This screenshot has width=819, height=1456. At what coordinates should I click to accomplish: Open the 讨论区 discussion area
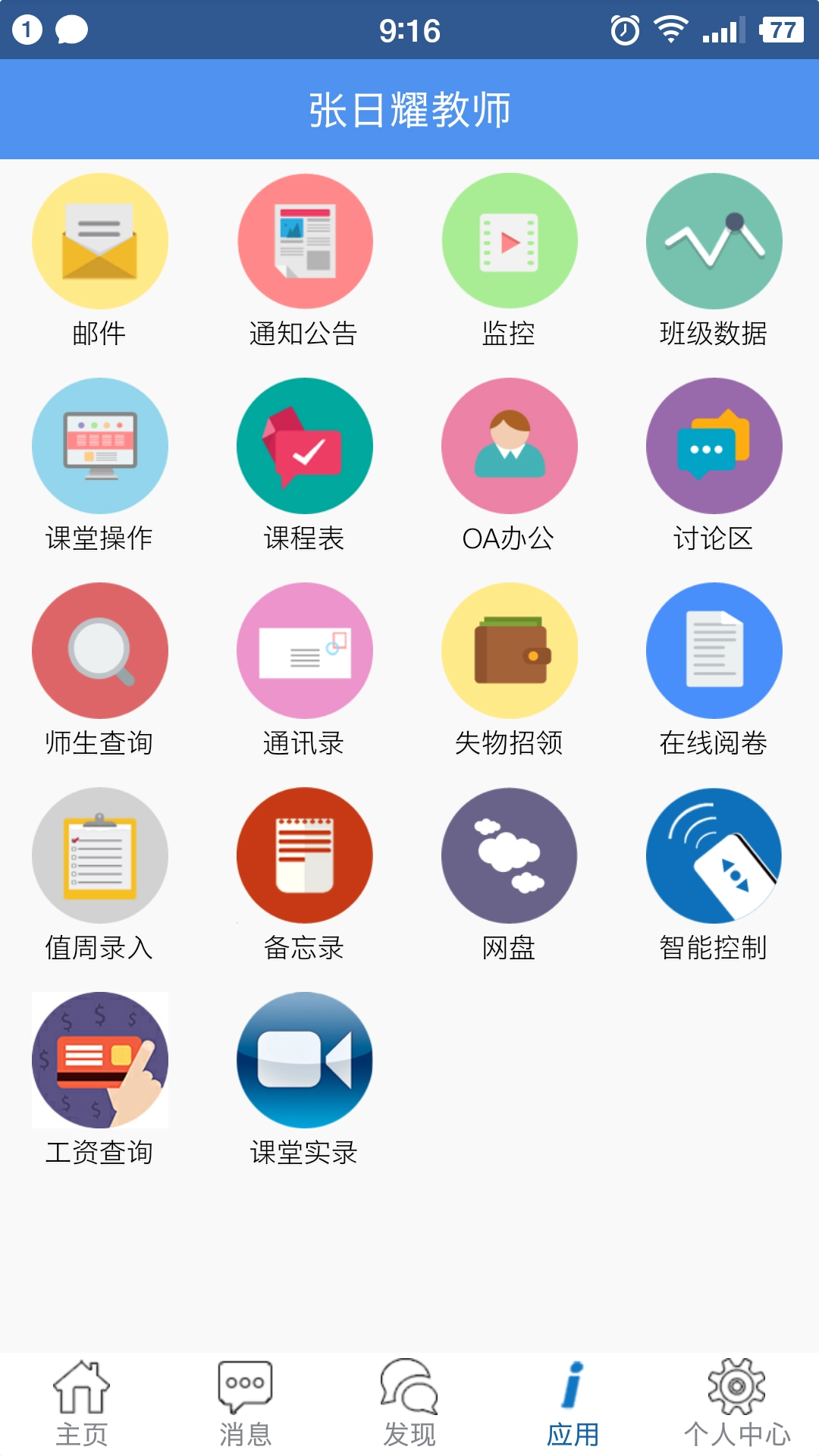pyautogui.click(x=713, y=446)
